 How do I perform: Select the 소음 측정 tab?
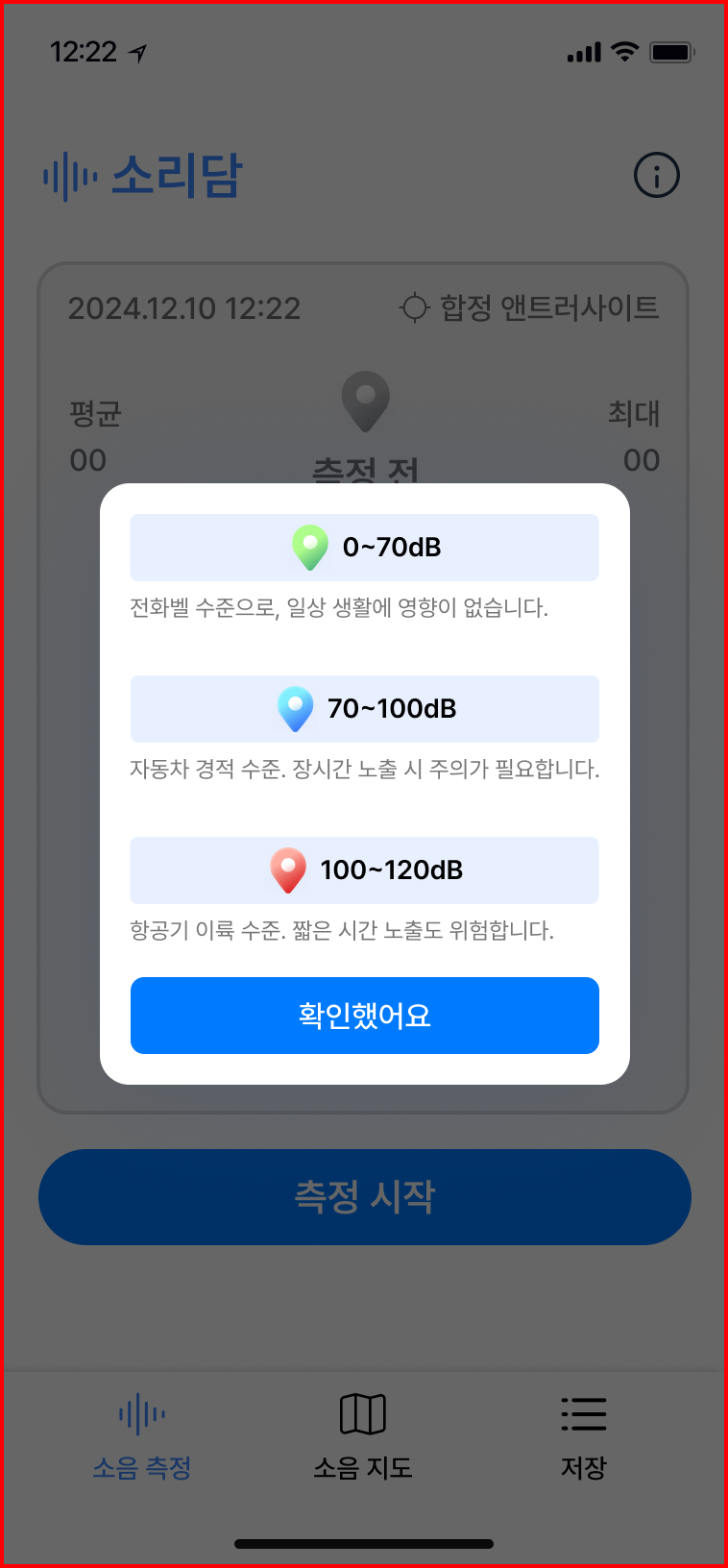142,1435
